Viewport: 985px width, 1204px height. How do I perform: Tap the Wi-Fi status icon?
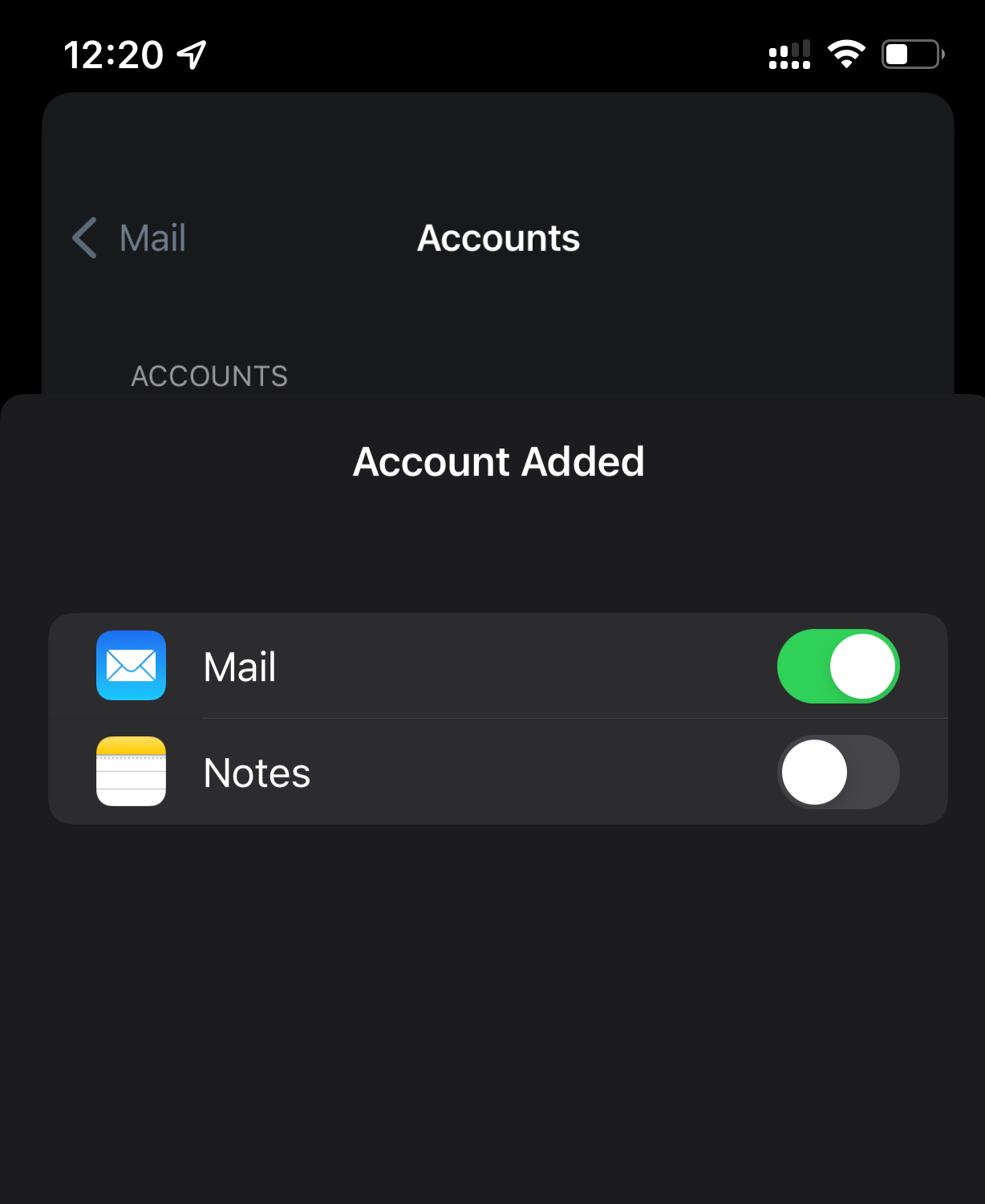pyautogui.click(x=845, y=53)
